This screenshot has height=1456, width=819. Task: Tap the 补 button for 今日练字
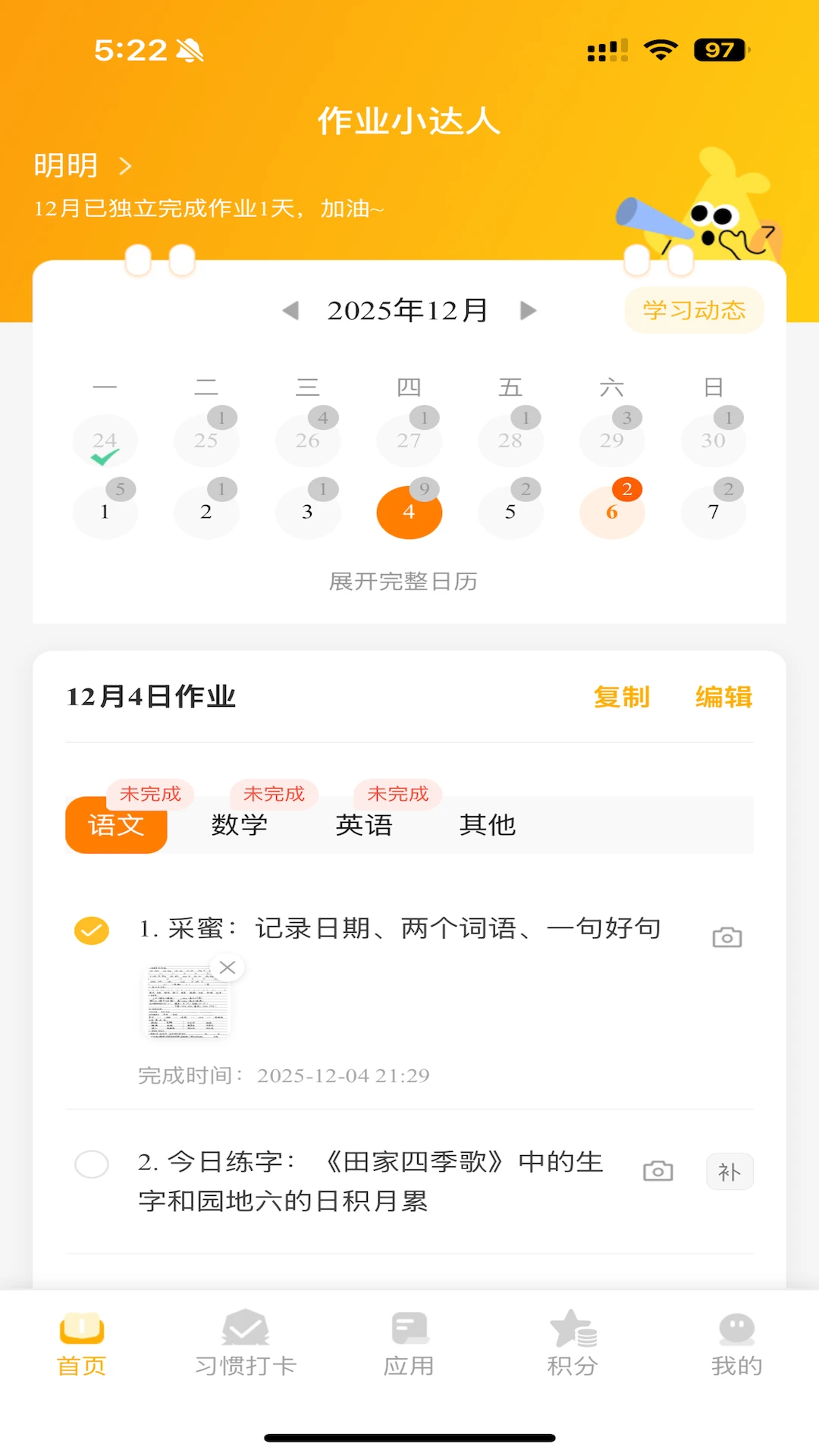pyautogui.click(x=729, y=1172)
